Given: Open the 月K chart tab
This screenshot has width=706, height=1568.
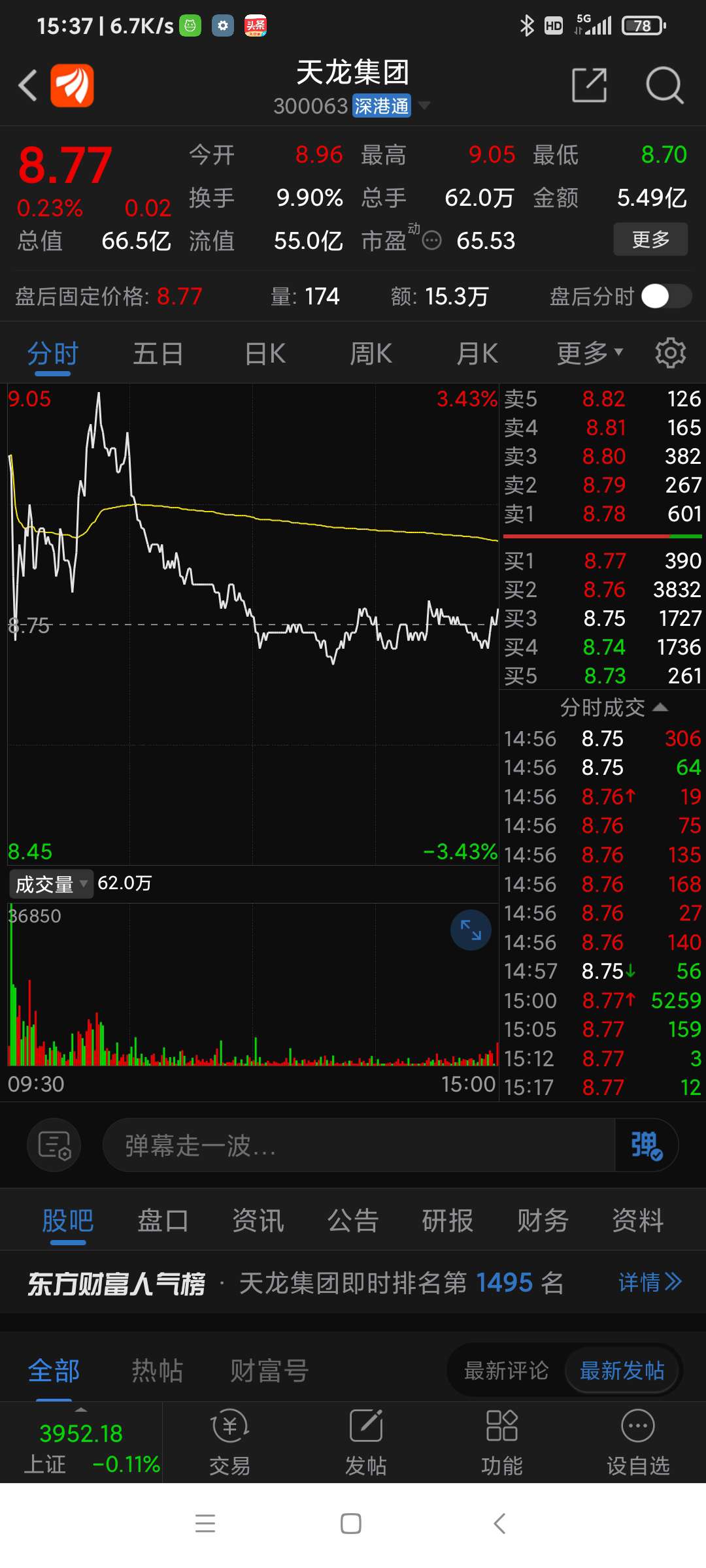Looking at the screenshot, I should [477, 353].
